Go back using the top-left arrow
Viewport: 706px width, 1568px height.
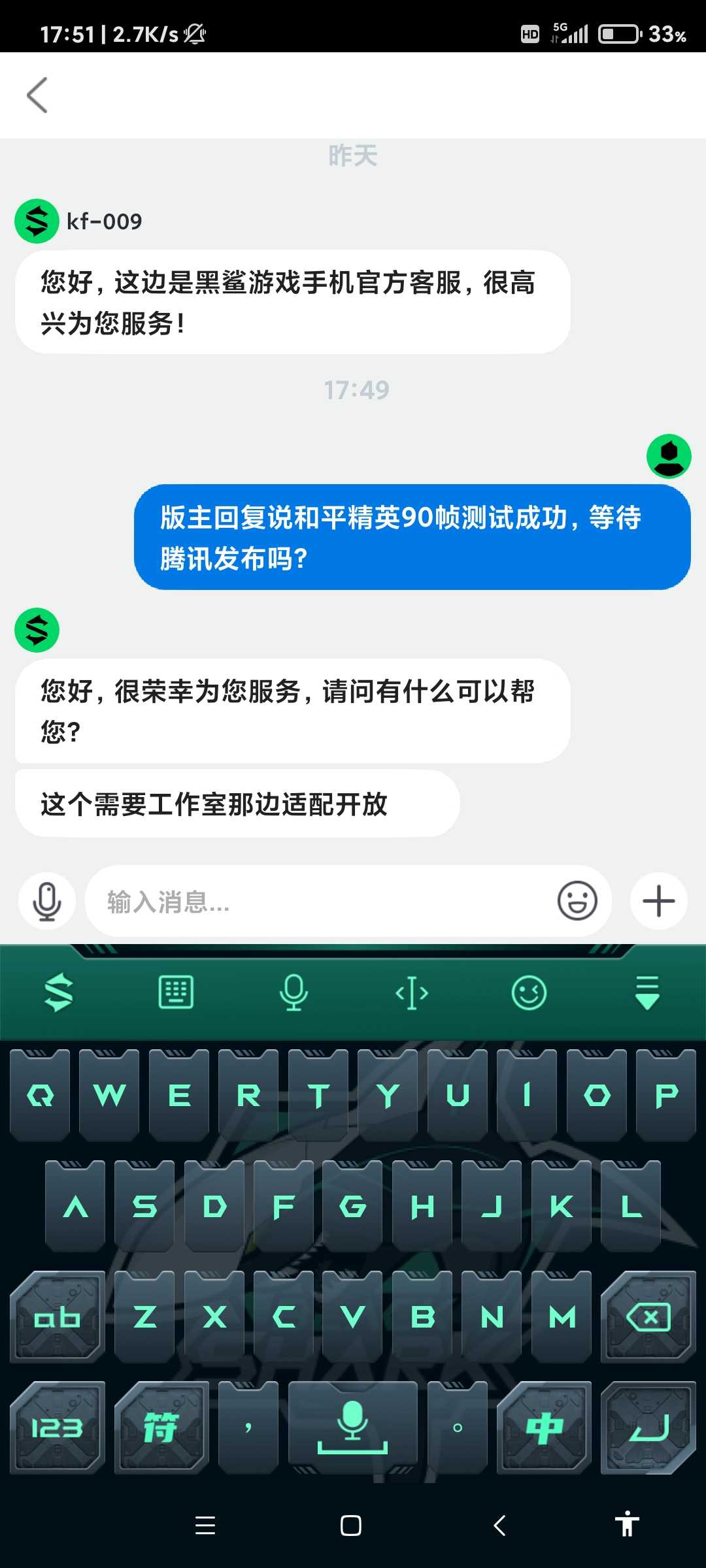37,95
